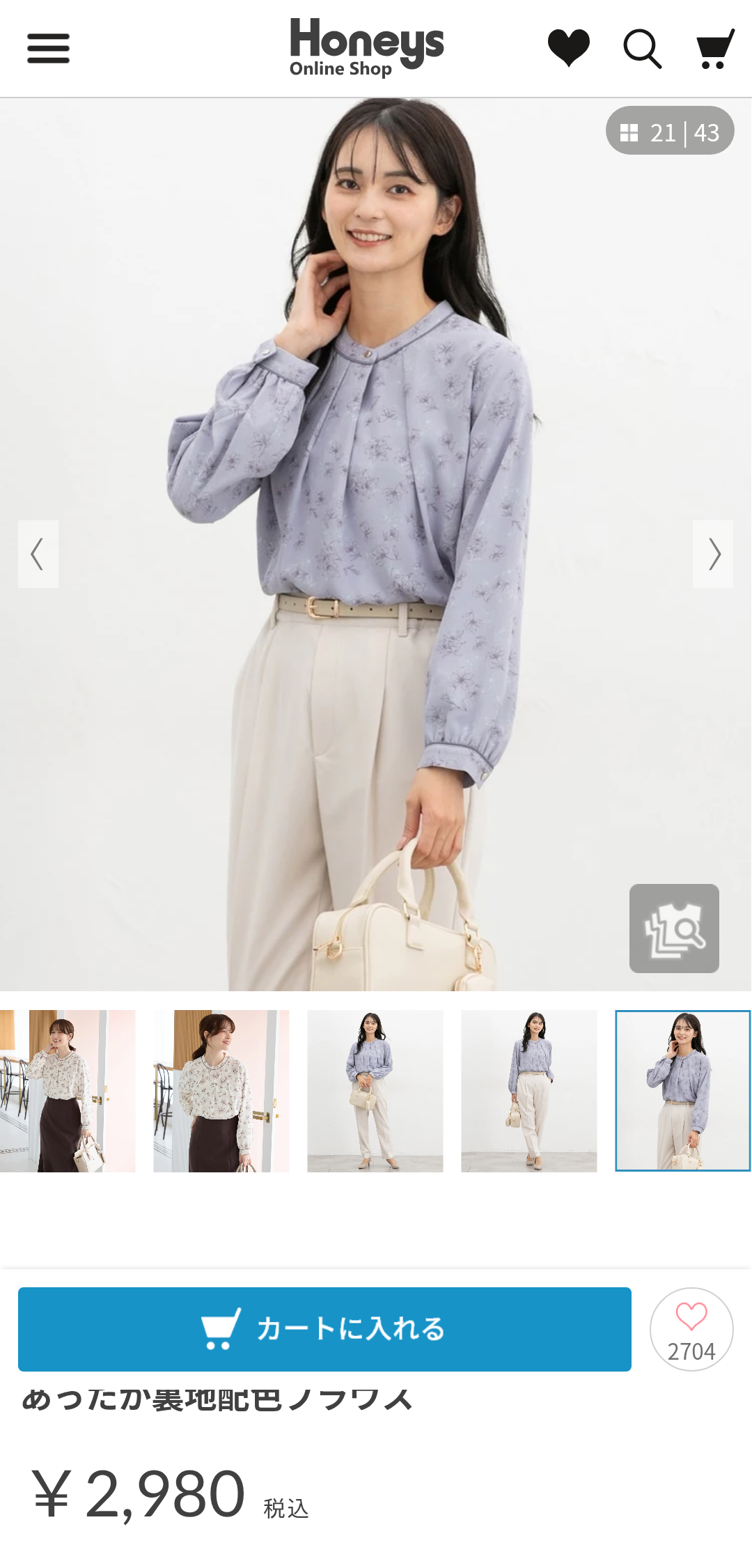This screenshot has height=1568, width=752.
Task: Go to the Honeys Online Shop home page
Action: click(x=366, y=47)
